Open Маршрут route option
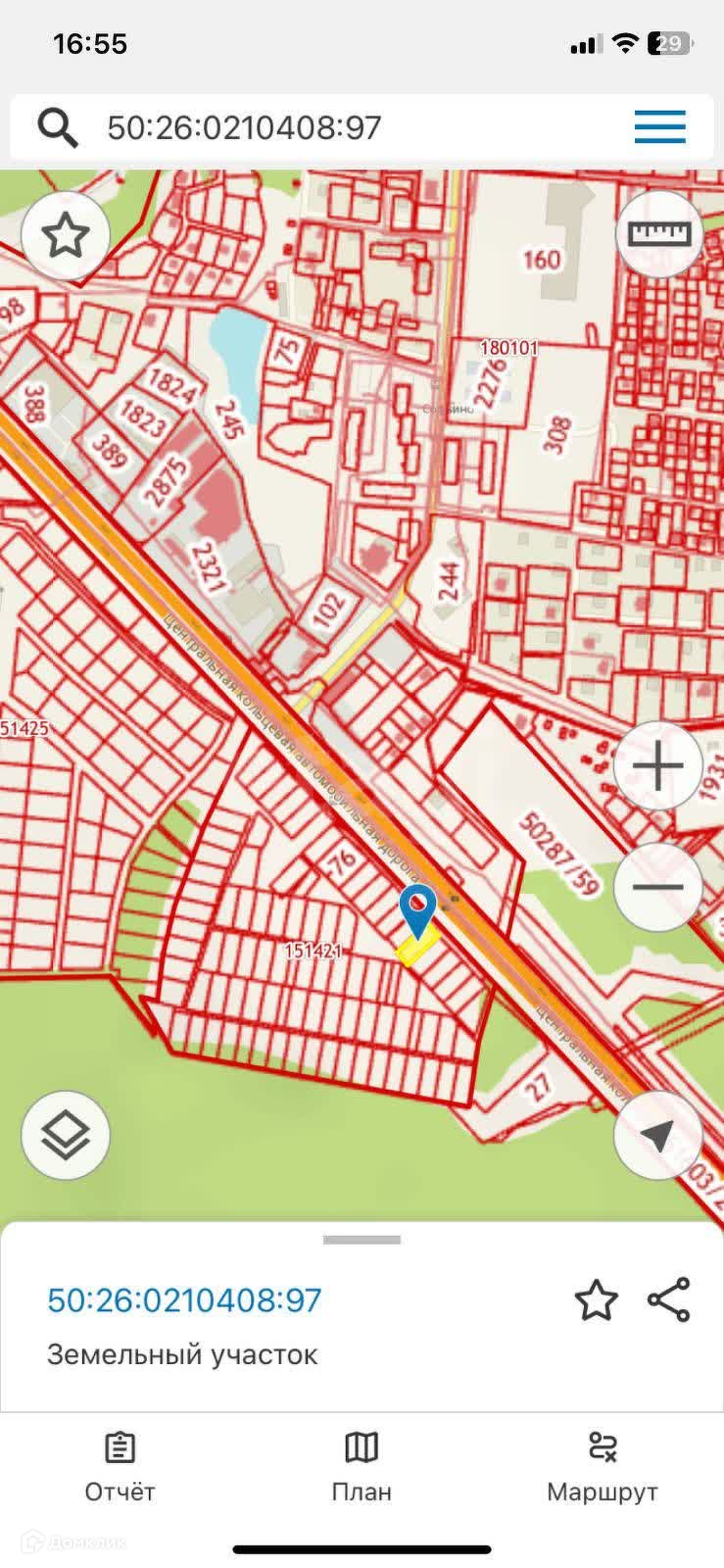724x1568 pixels. point(602,1467)
